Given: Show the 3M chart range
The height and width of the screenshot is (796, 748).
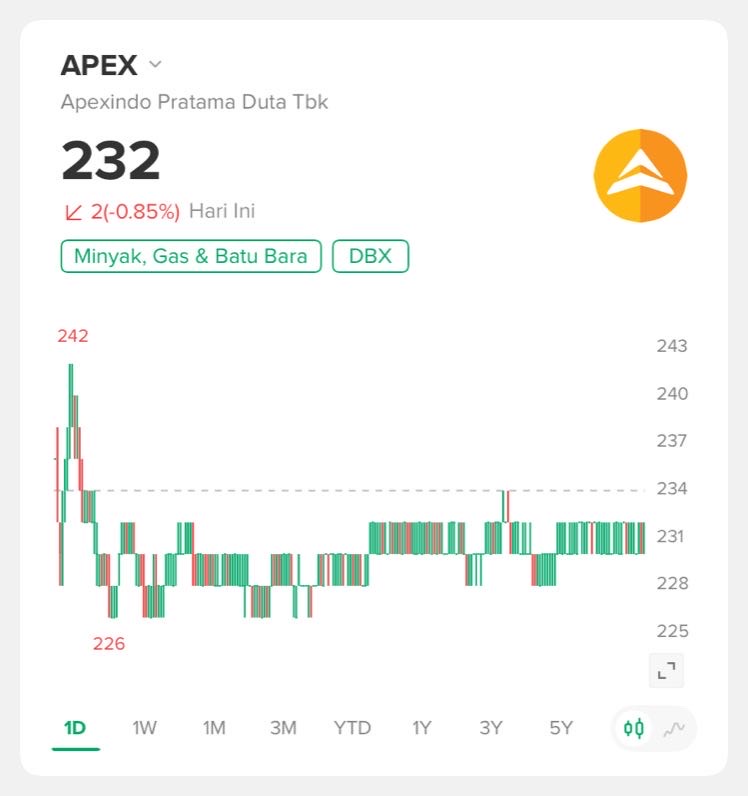Looking at the screenshot, I should tap(283, 728).
